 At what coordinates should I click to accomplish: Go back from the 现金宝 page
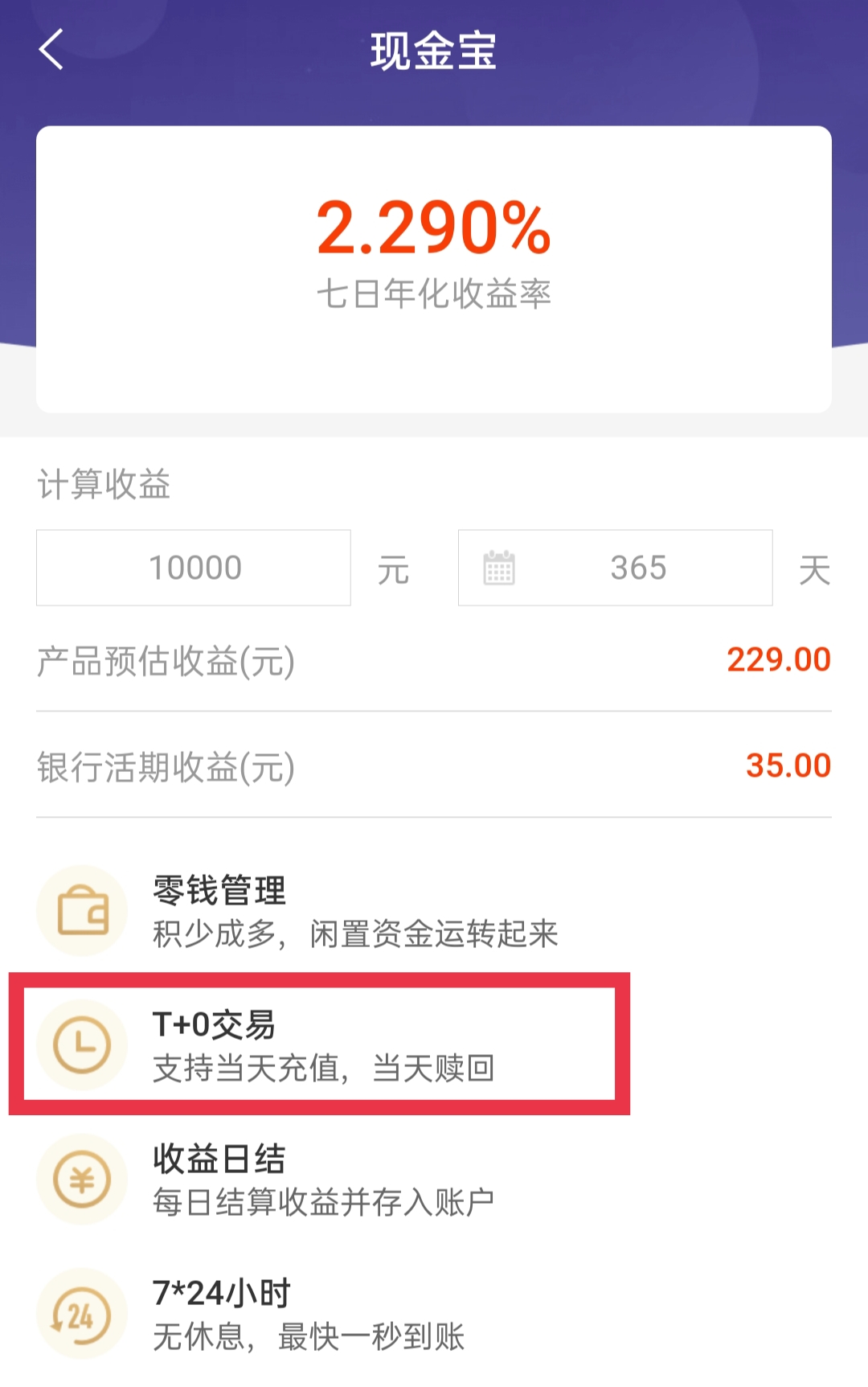pyautogui.click(x=51, y=50)
